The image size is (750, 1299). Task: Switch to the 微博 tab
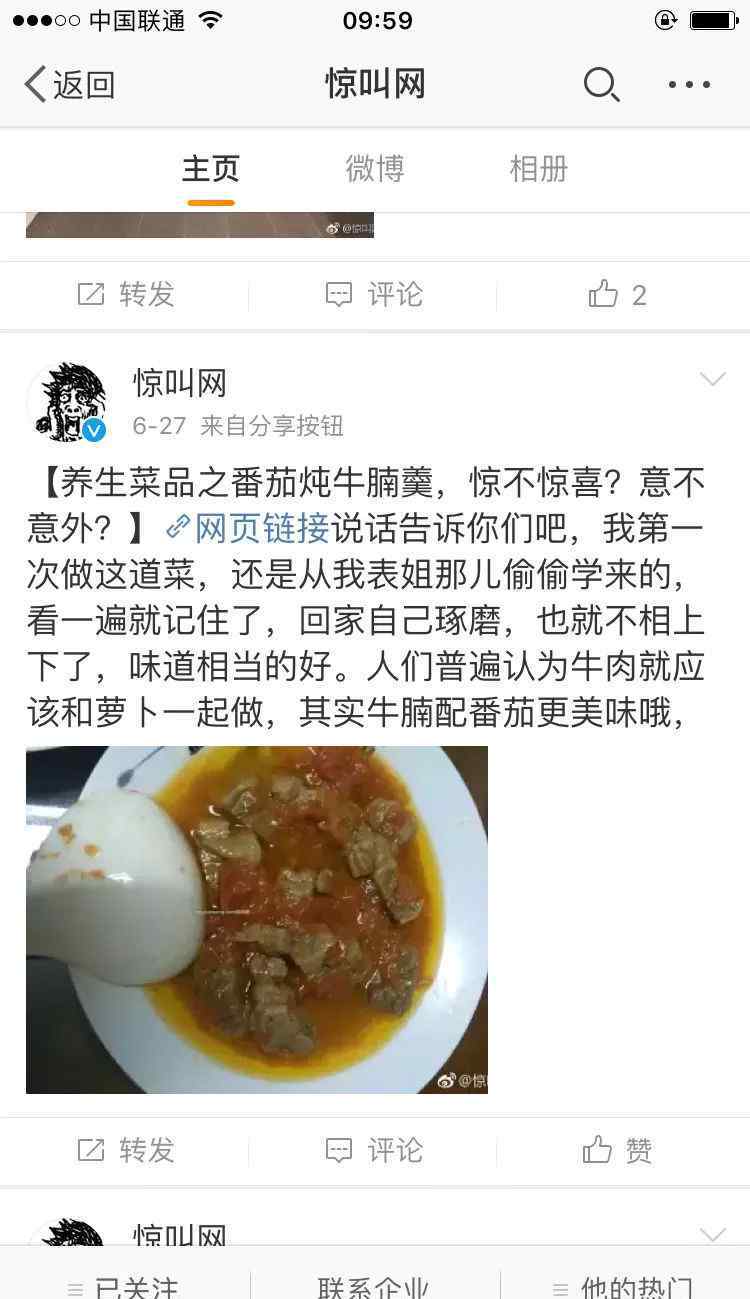(x=375, y=169)
